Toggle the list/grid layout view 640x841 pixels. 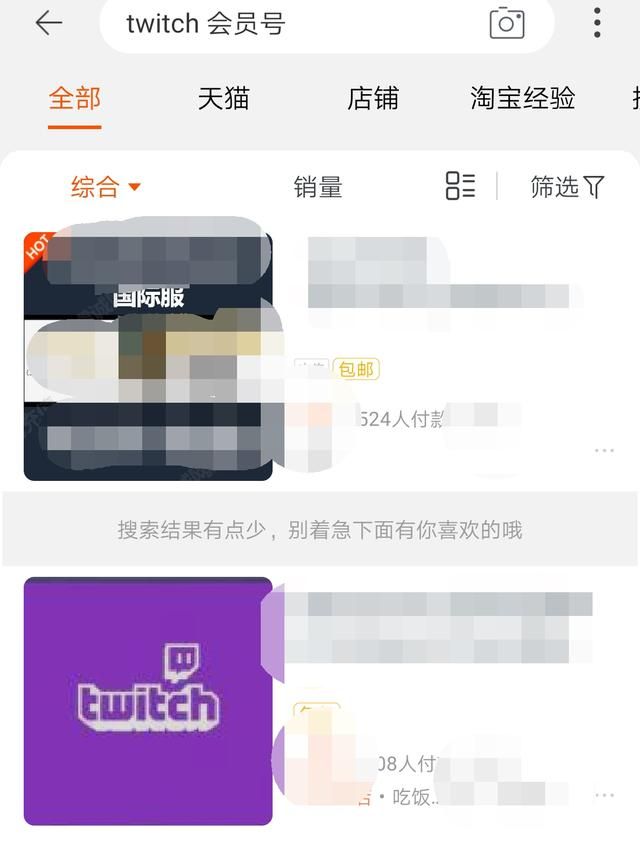460,186
